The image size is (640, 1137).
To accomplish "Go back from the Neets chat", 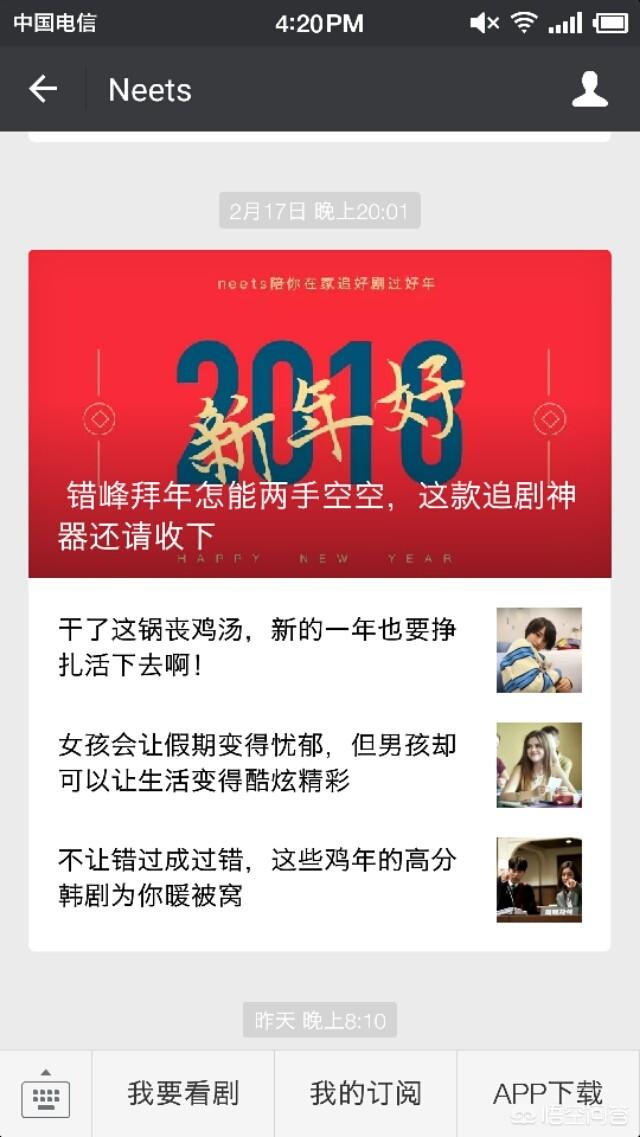I will click(x=43, y=90).
